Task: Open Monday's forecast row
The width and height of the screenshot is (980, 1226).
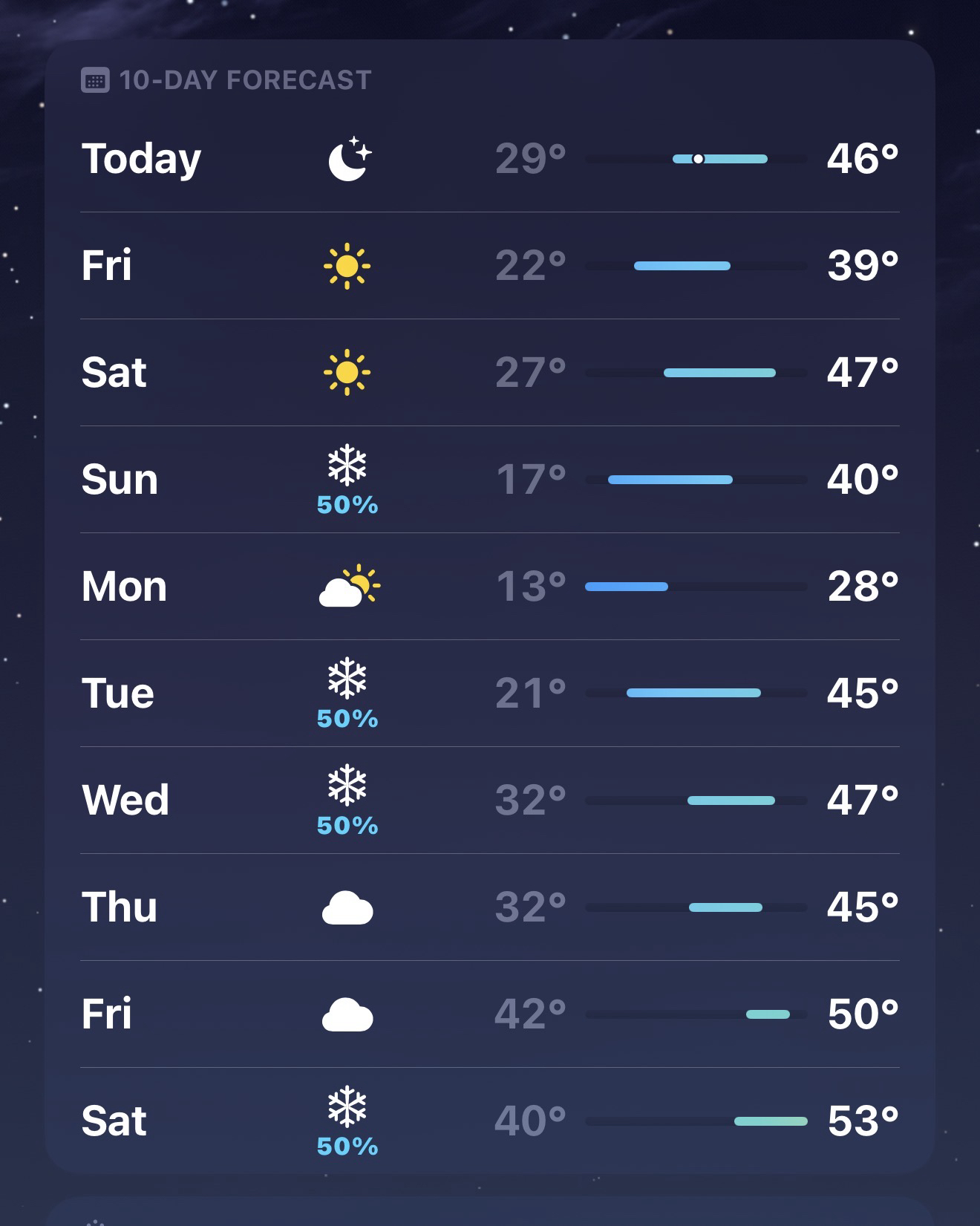Action: coord(489,587)
